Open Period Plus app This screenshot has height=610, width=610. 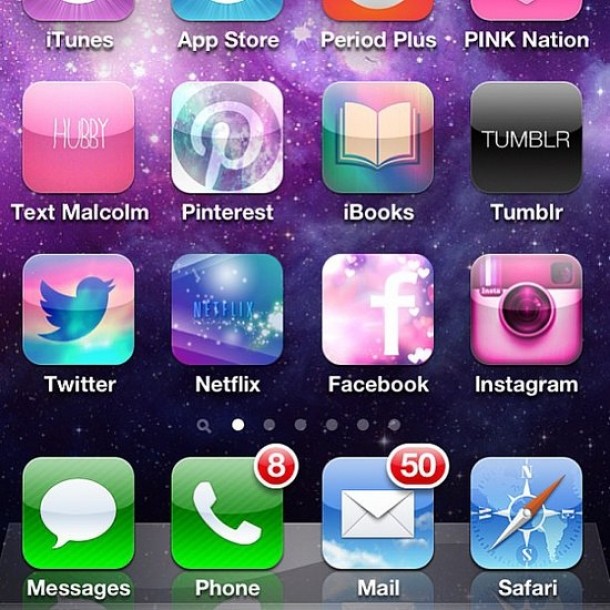[378, 12]
